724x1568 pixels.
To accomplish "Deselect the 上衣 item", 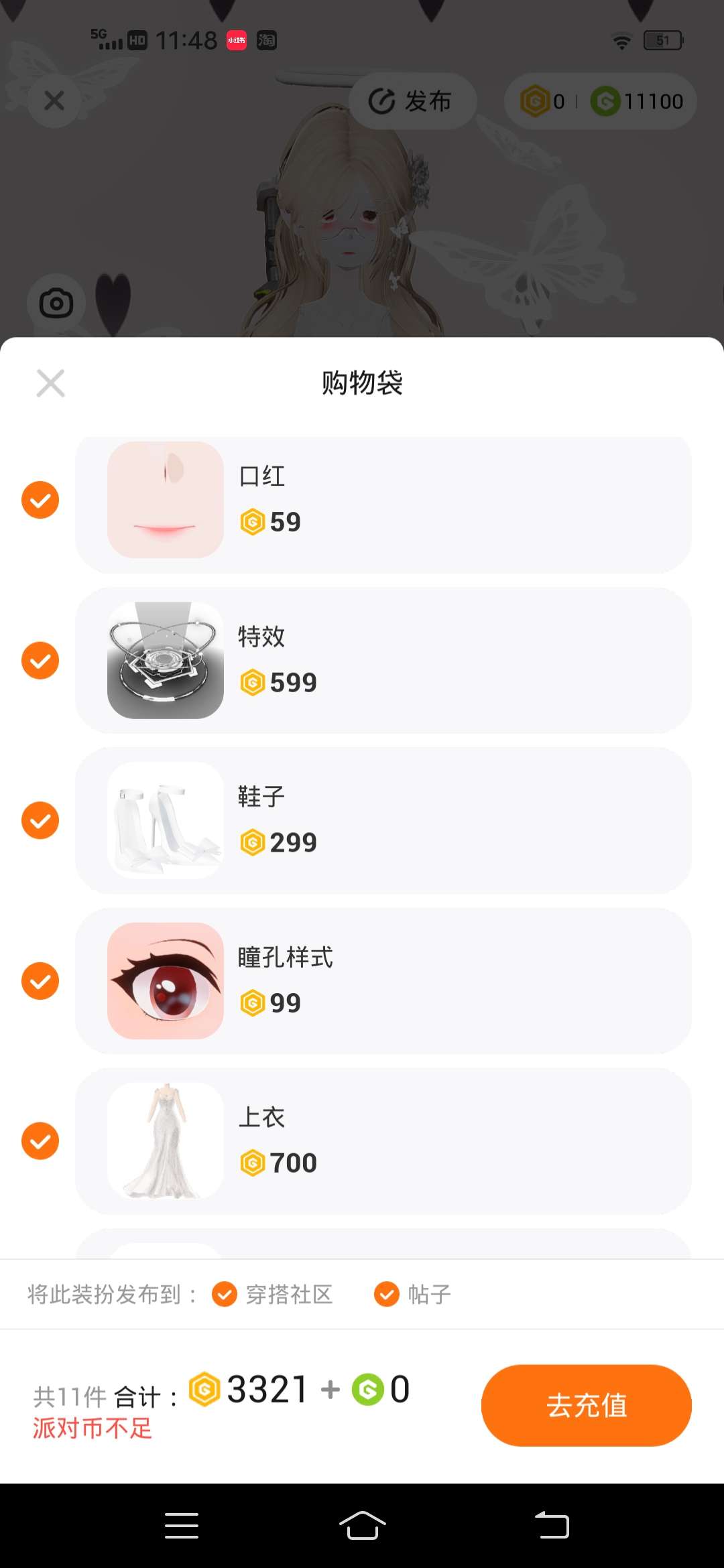I will (x=40, y=1141).
